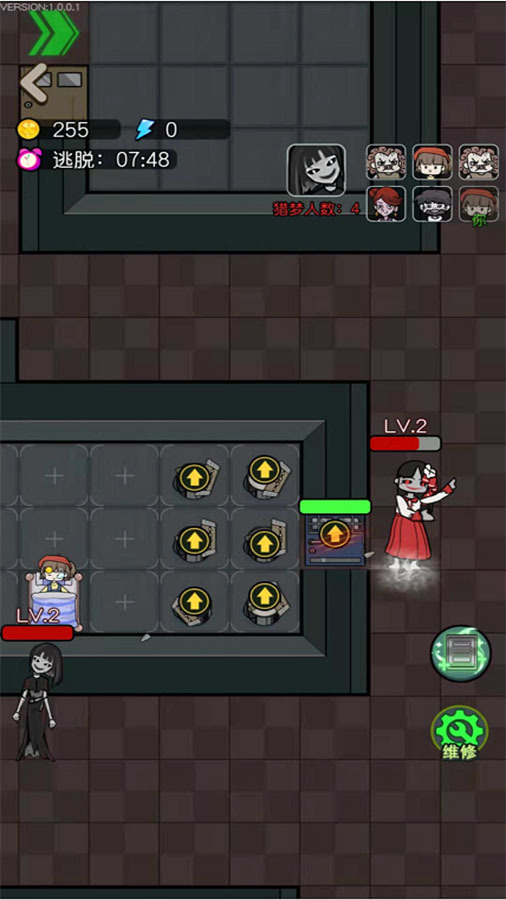The image size is (506, 900).
Task: Select the ghost portrait above 猎梦人数
Action: pyautogui.click(x=316, y=170)
